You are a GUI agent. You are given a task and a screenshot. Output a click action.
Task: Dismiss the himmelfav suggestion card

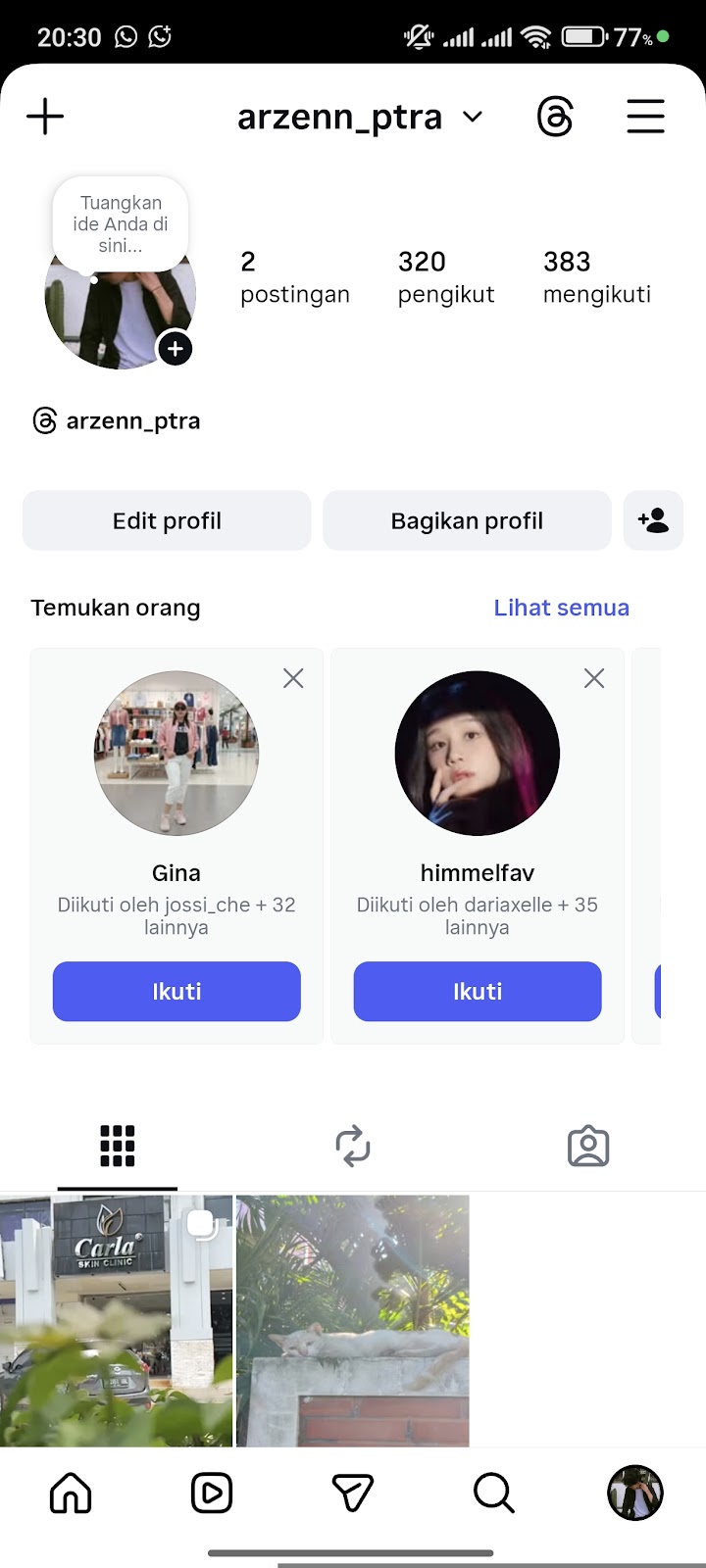pos(594,678)
